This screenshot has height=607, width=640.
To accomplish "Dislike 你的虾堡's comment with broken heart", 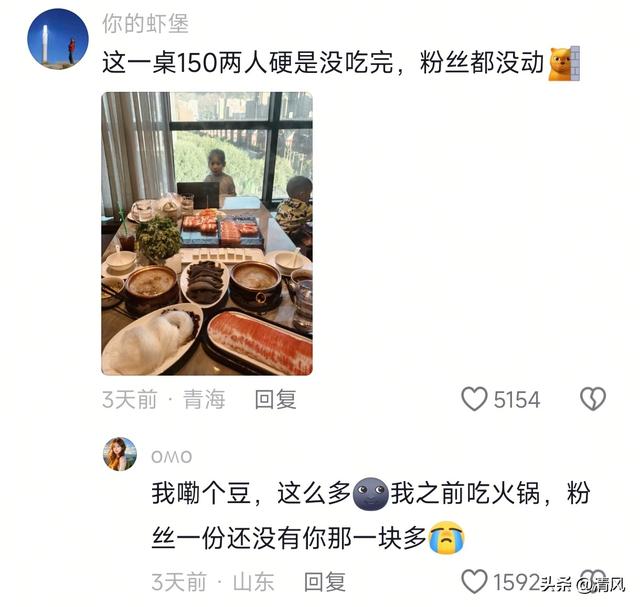I will [593, 400].
